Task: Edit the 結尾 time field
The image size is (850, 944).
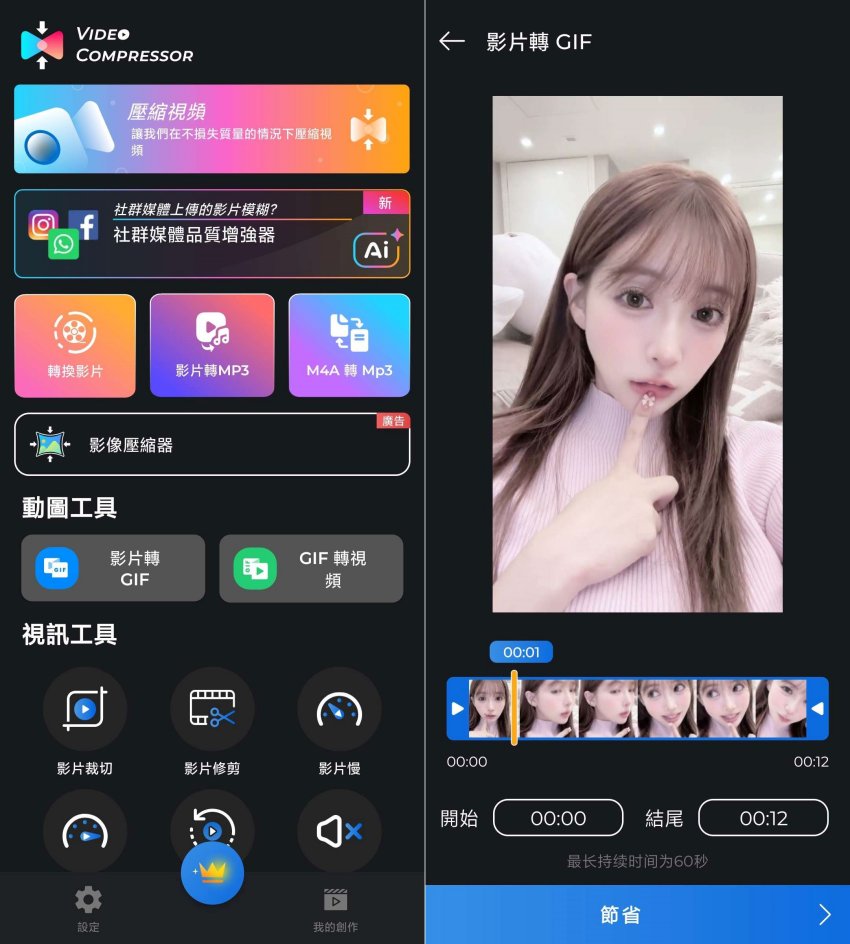Action: pos(763,818)
